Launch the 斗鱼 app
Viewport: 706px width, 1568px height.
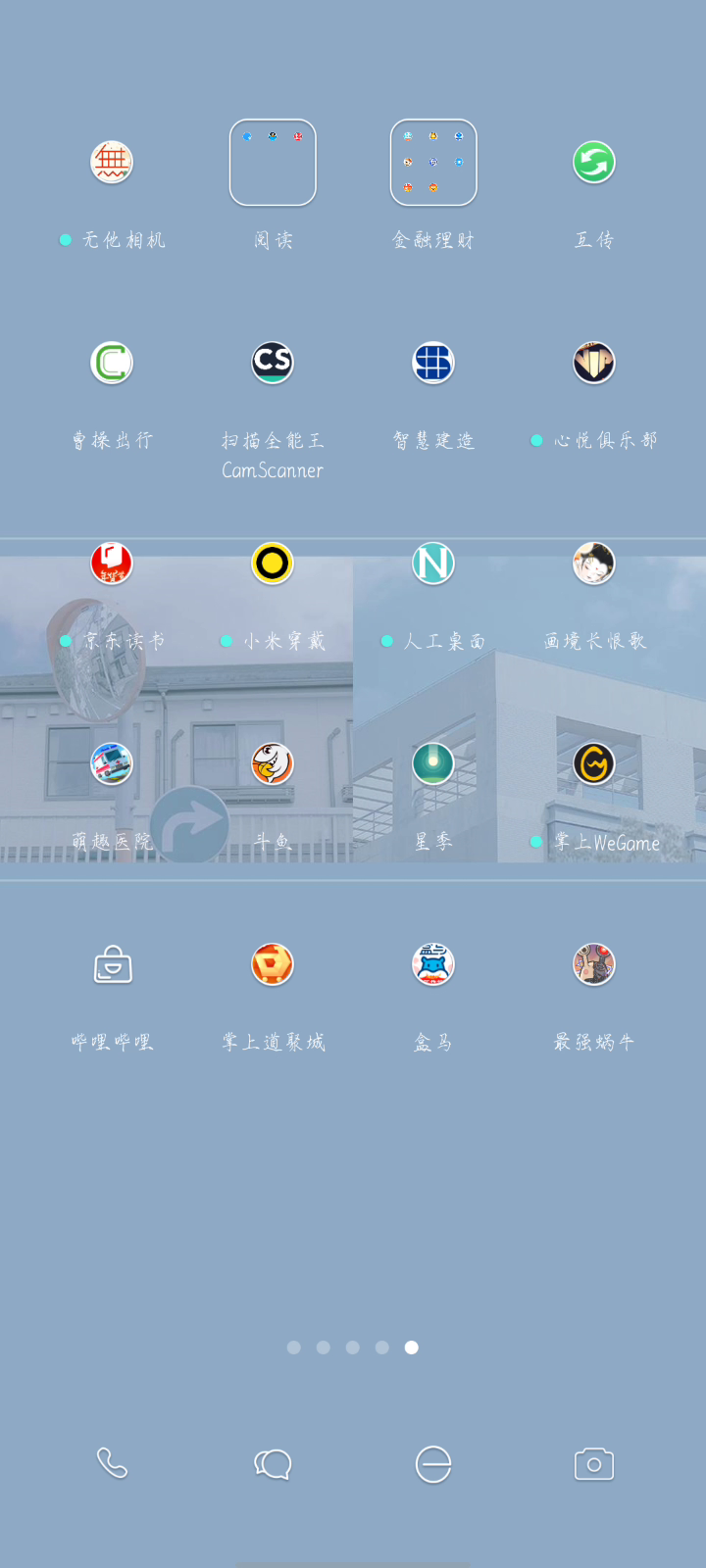click(273, 764)
